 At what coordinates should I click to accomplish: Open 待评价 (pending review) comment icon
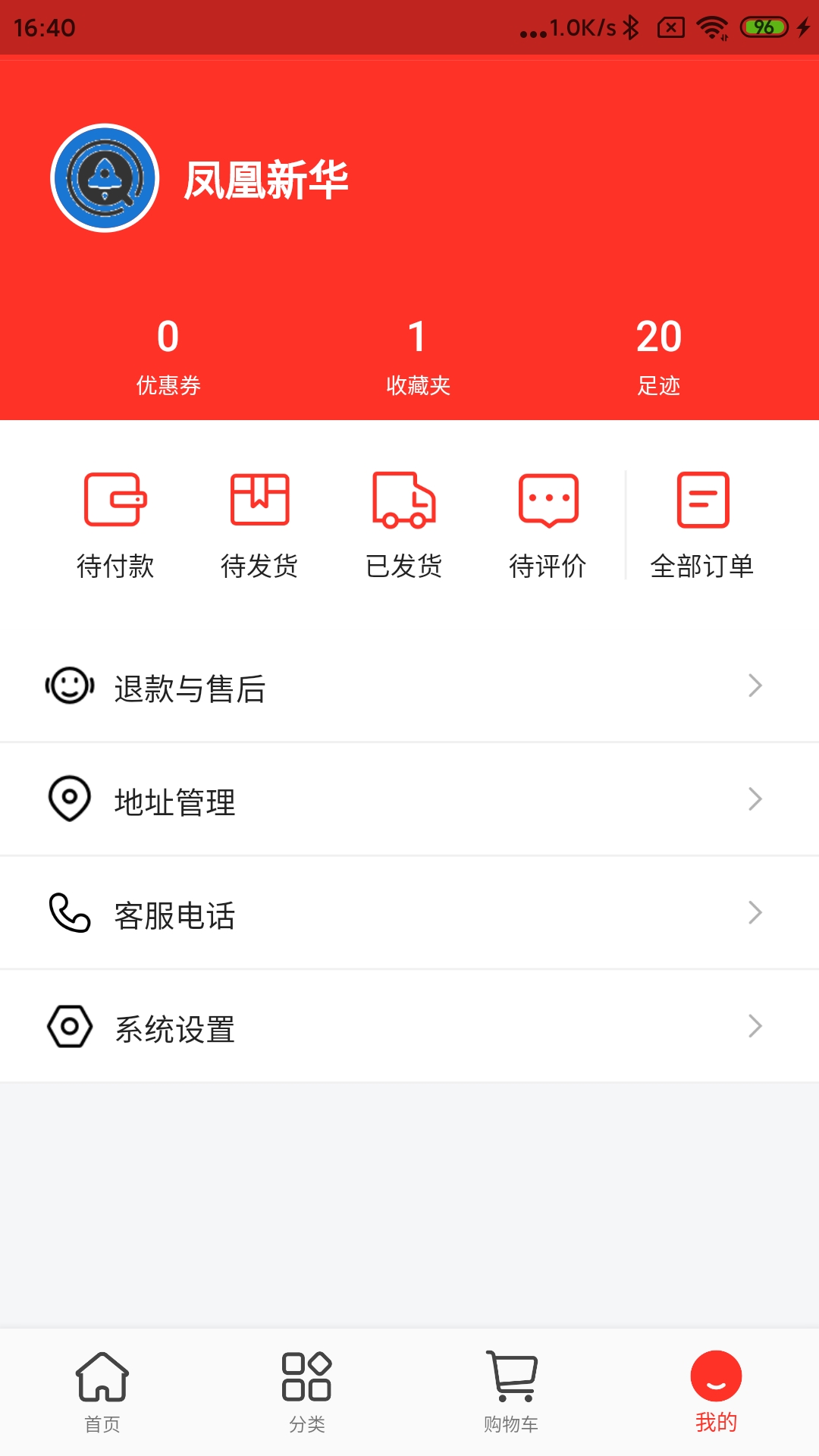coord(548,500)
